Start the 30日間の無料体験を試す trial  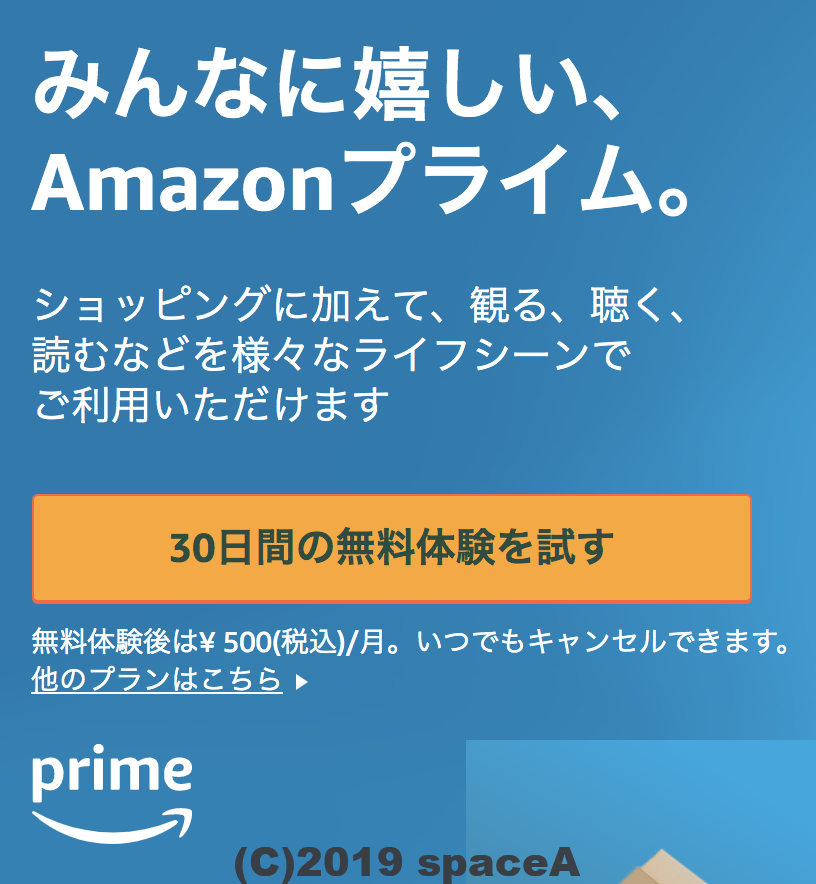pyautogui.click(x=391, y=548)
